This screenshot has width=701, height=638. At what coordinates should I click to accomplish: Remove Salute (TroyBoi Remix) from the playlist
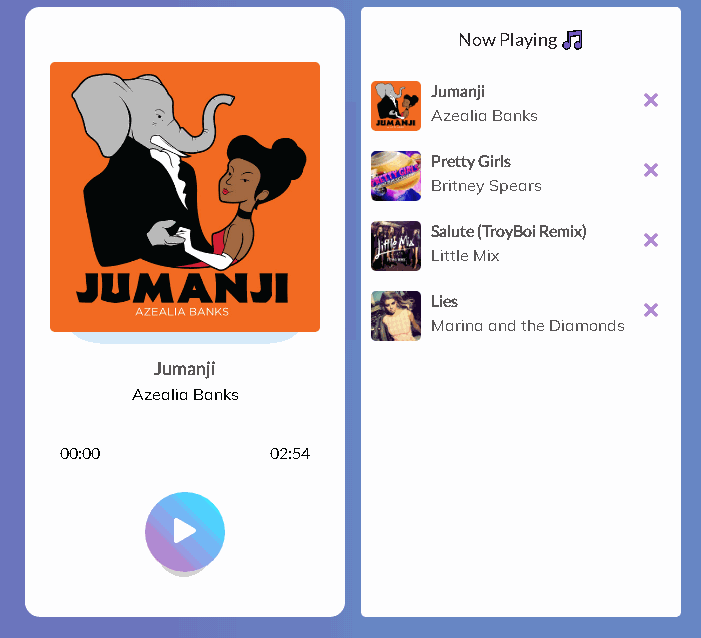pos(651,240)
